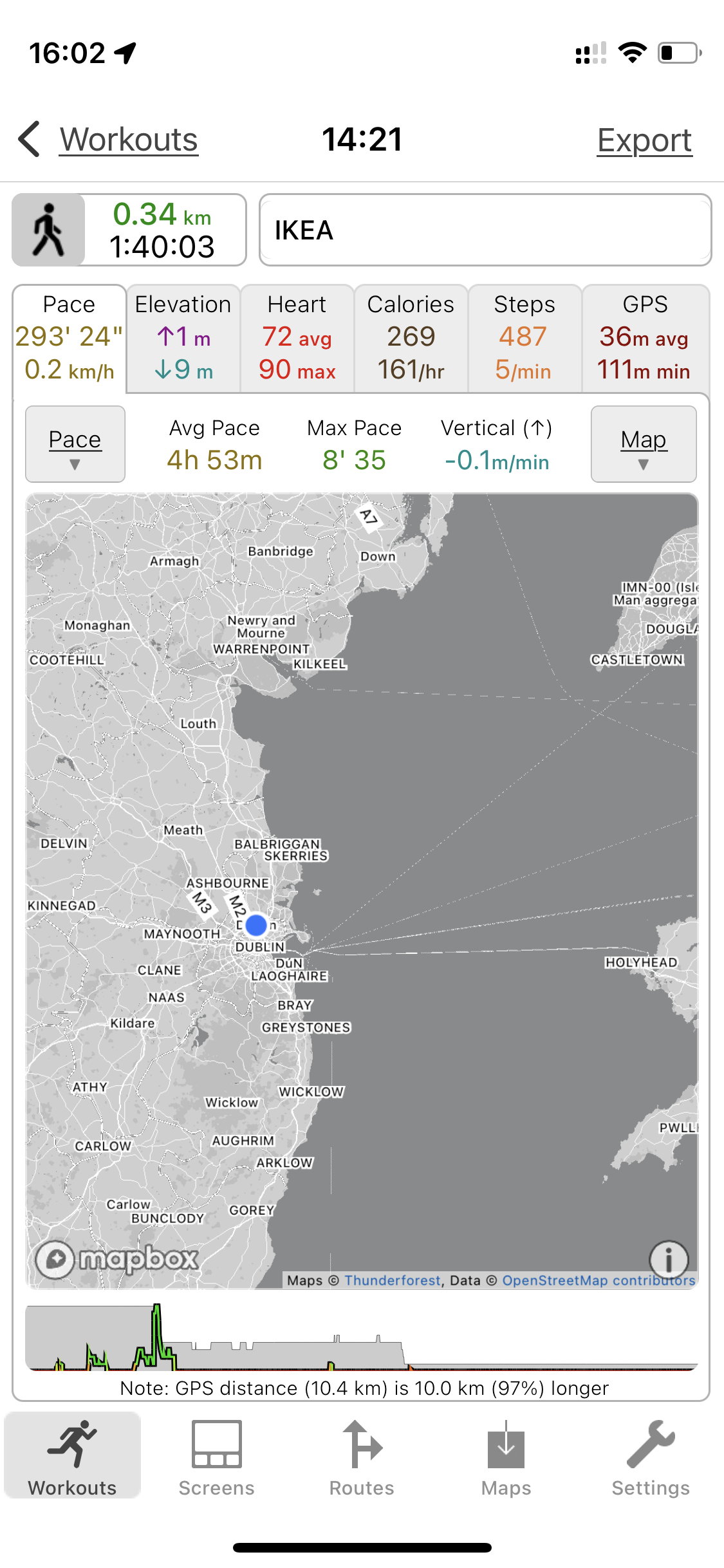Open OpenStreetMap contributors link
This screenshot has width=724, height=1568.
coord(599,1280)
